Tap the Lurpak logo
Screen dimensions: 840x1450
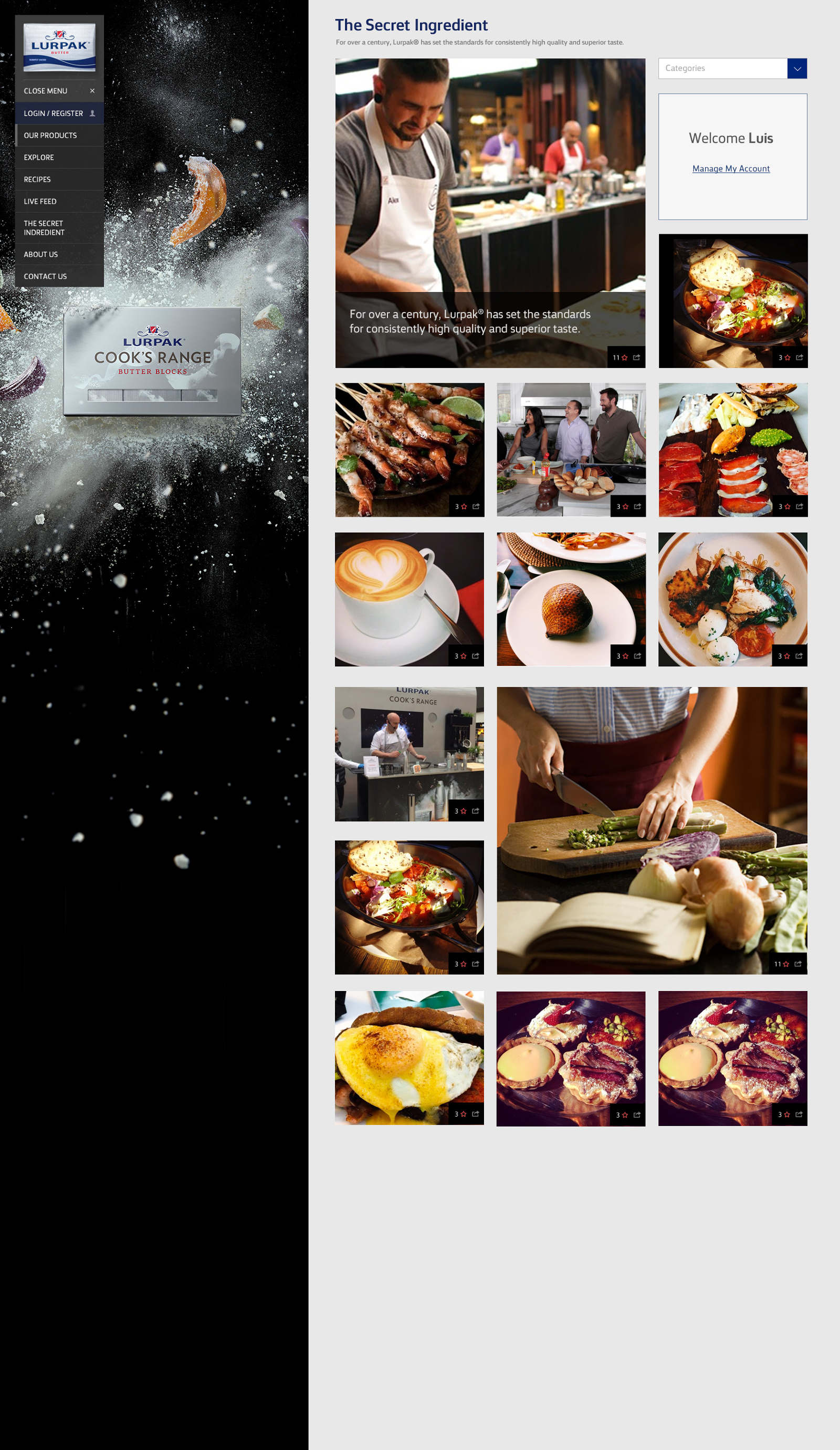[59, 47]
